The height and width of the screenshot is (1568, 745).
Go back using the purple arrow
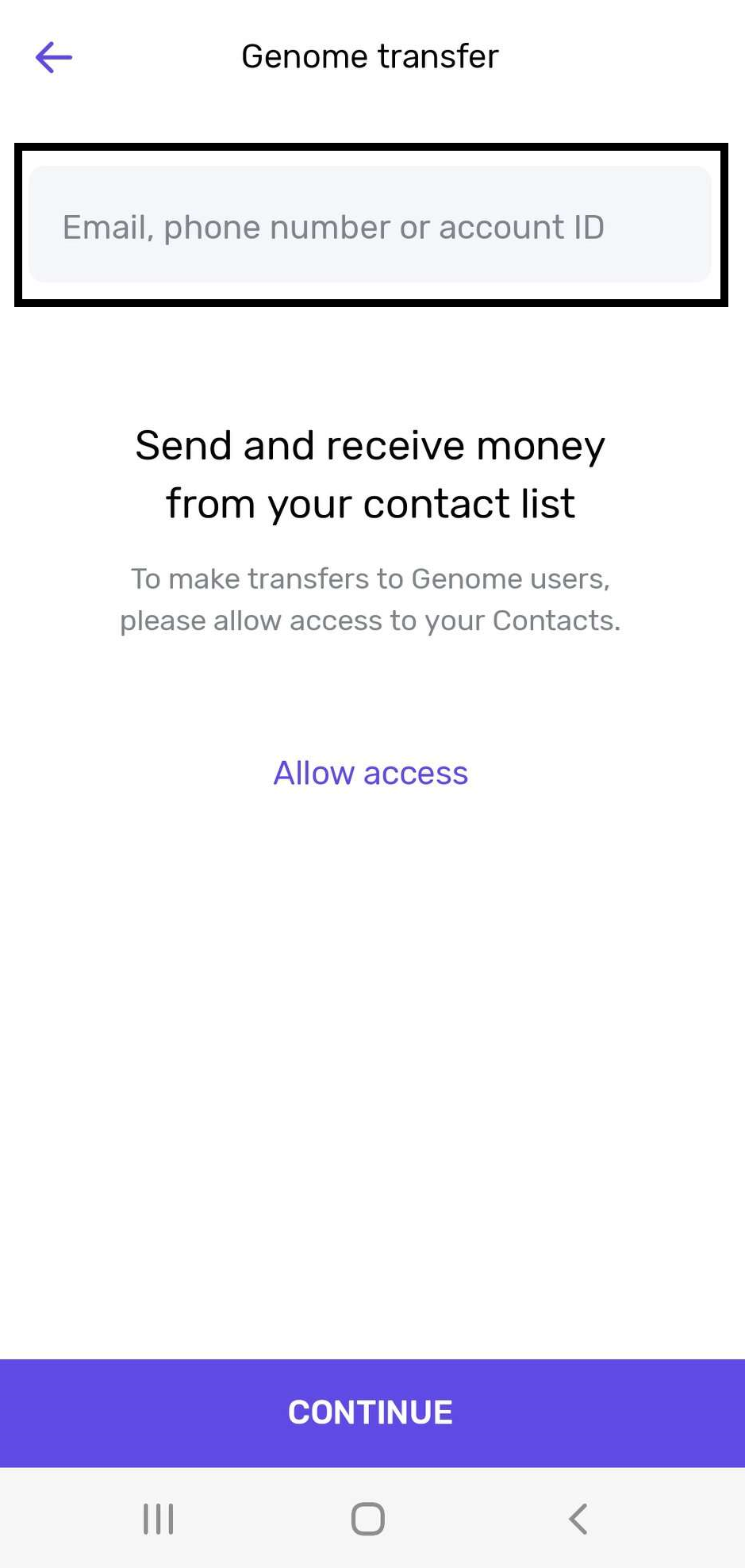(x=54, y=57)
